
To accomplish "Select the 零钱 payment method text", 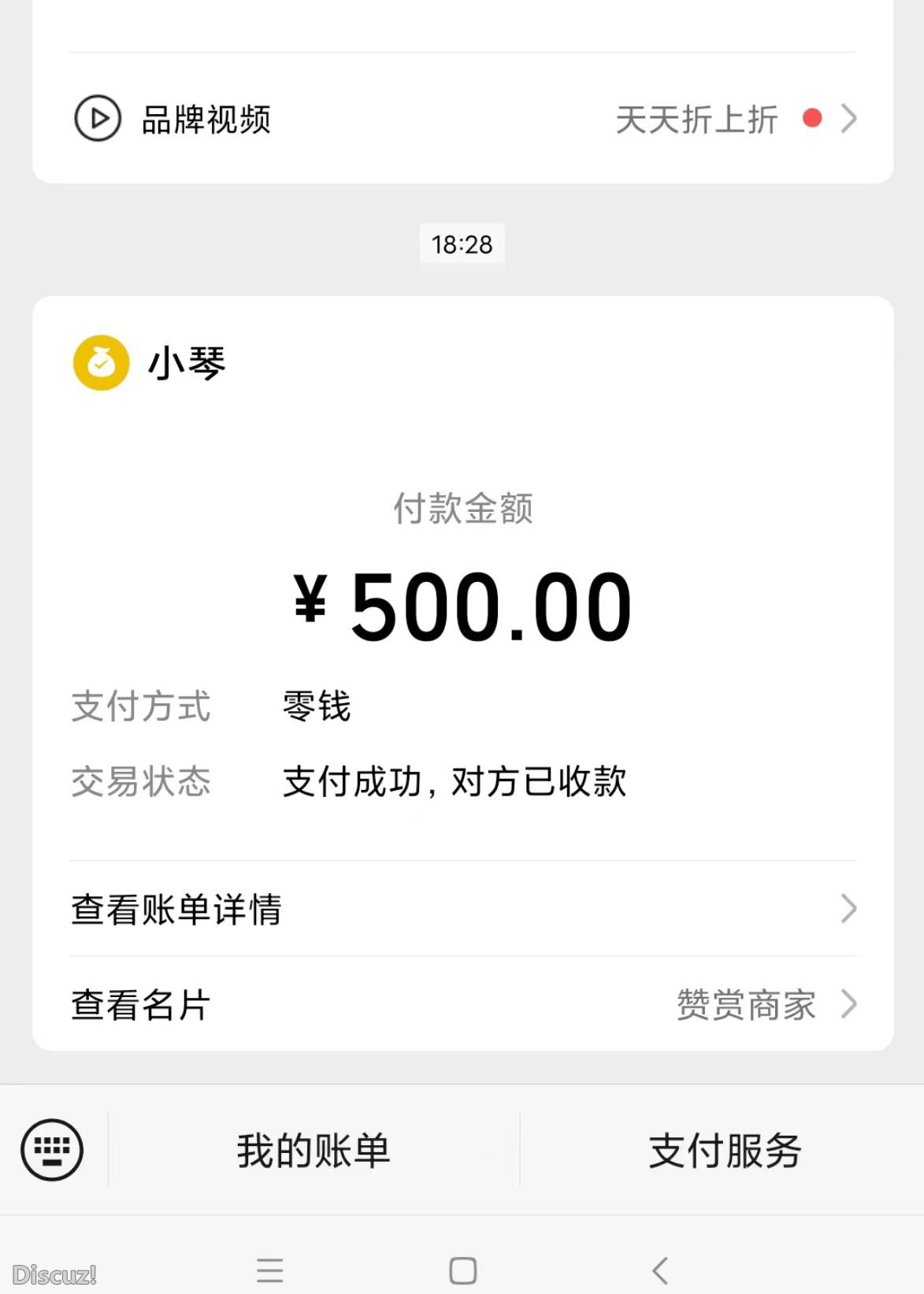I will tap(316, 706).
